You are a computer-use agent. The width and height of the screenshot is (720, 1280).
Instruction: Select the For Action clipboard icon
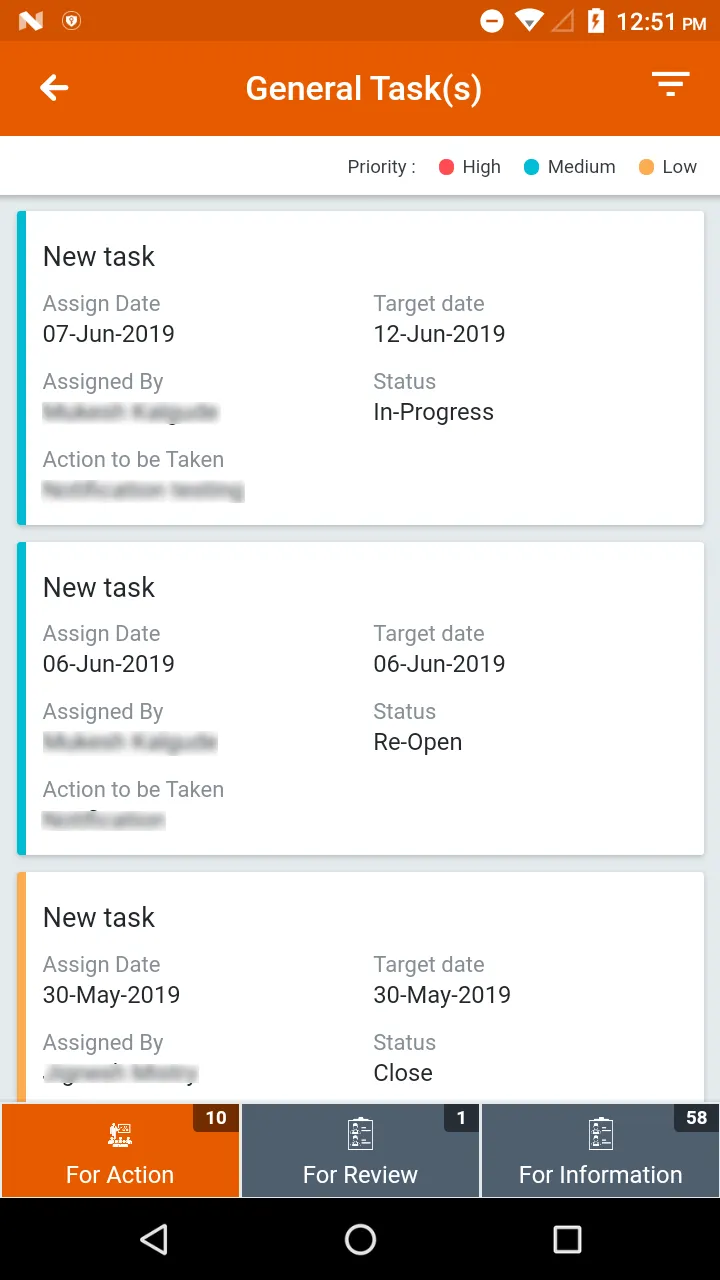[120, 1133]
